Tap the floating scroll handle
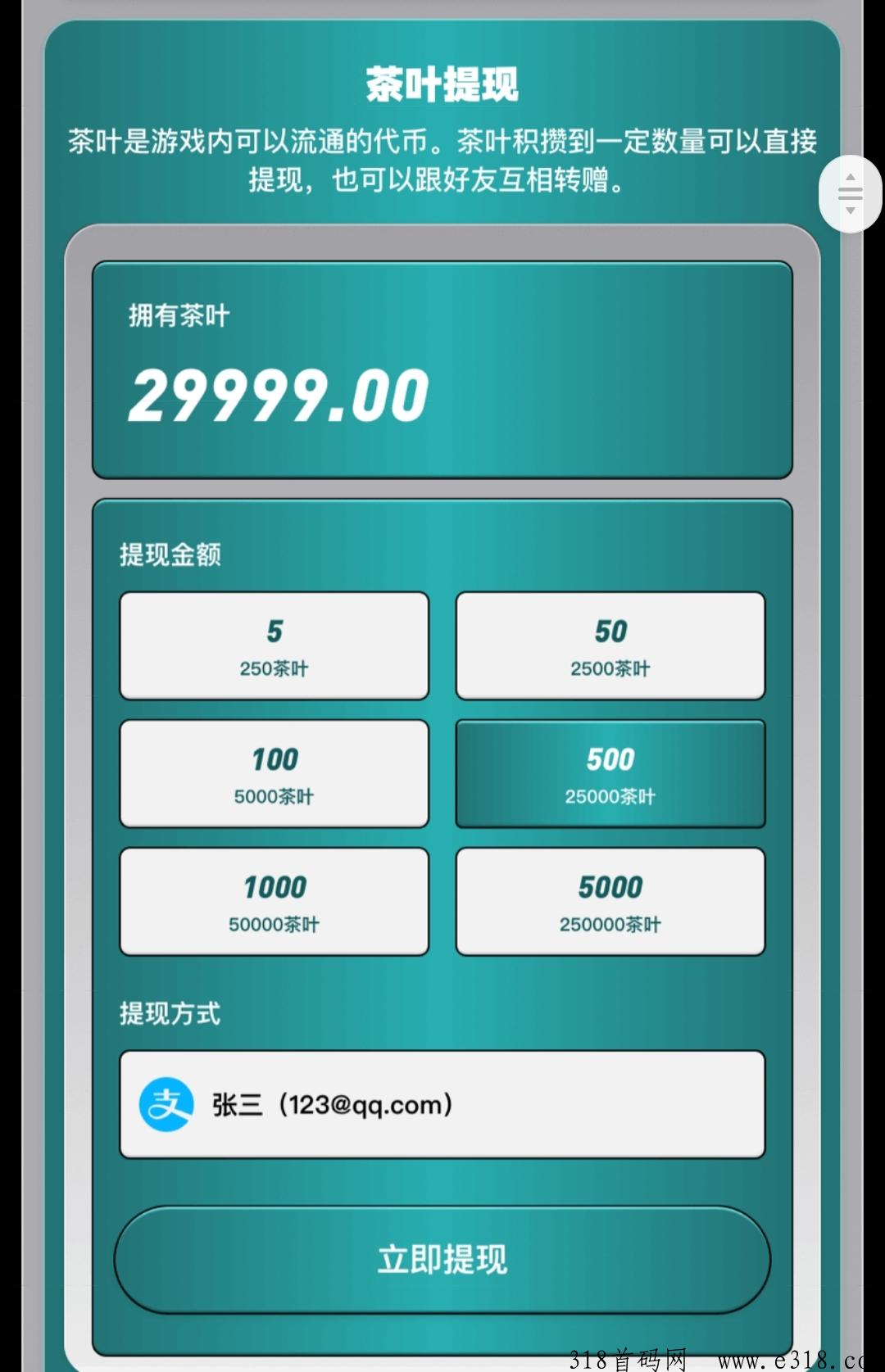 851,194
